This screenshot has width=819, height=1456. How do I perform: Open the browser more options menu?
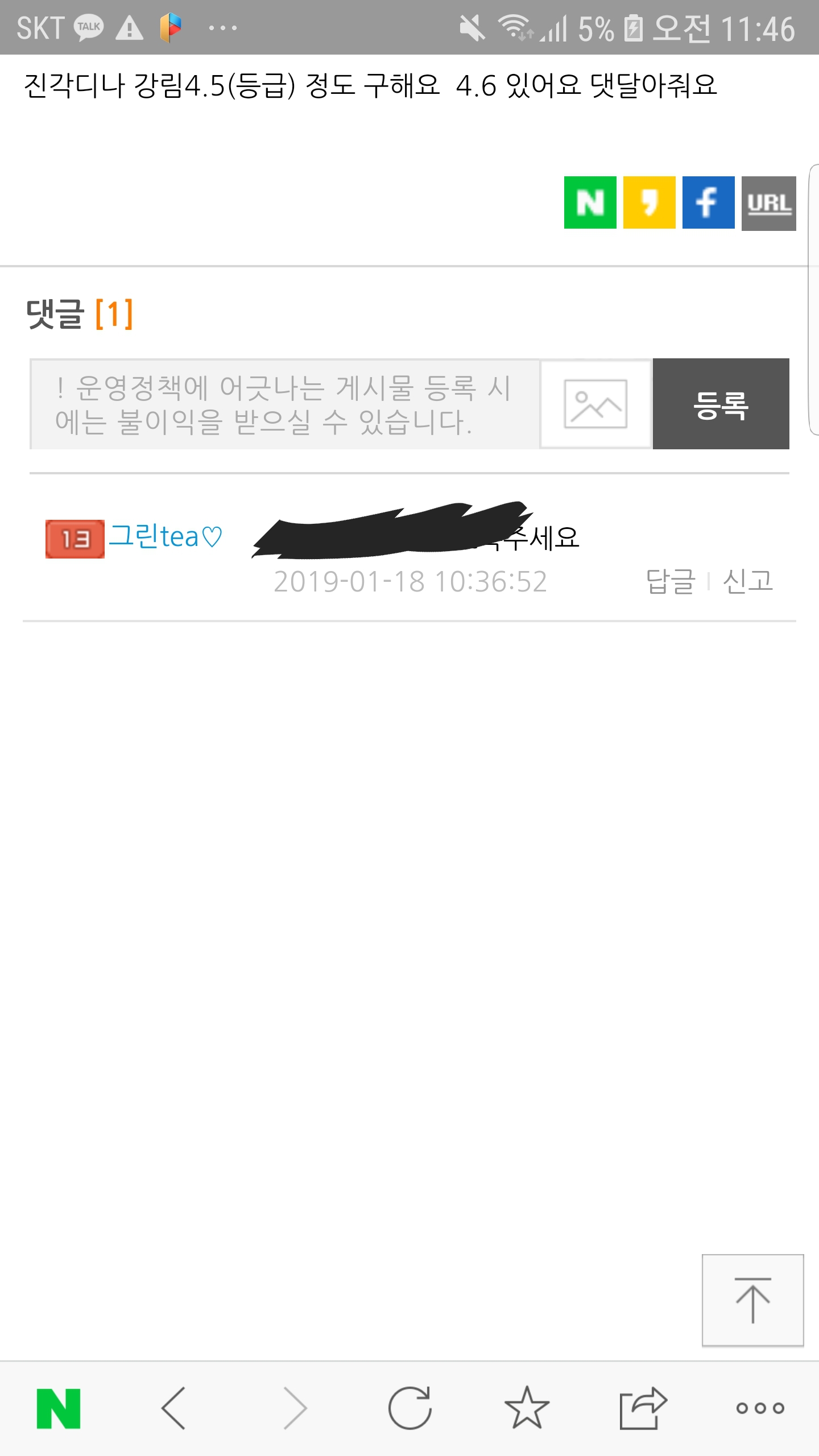pyautogui.click(x=760, y=1408)
